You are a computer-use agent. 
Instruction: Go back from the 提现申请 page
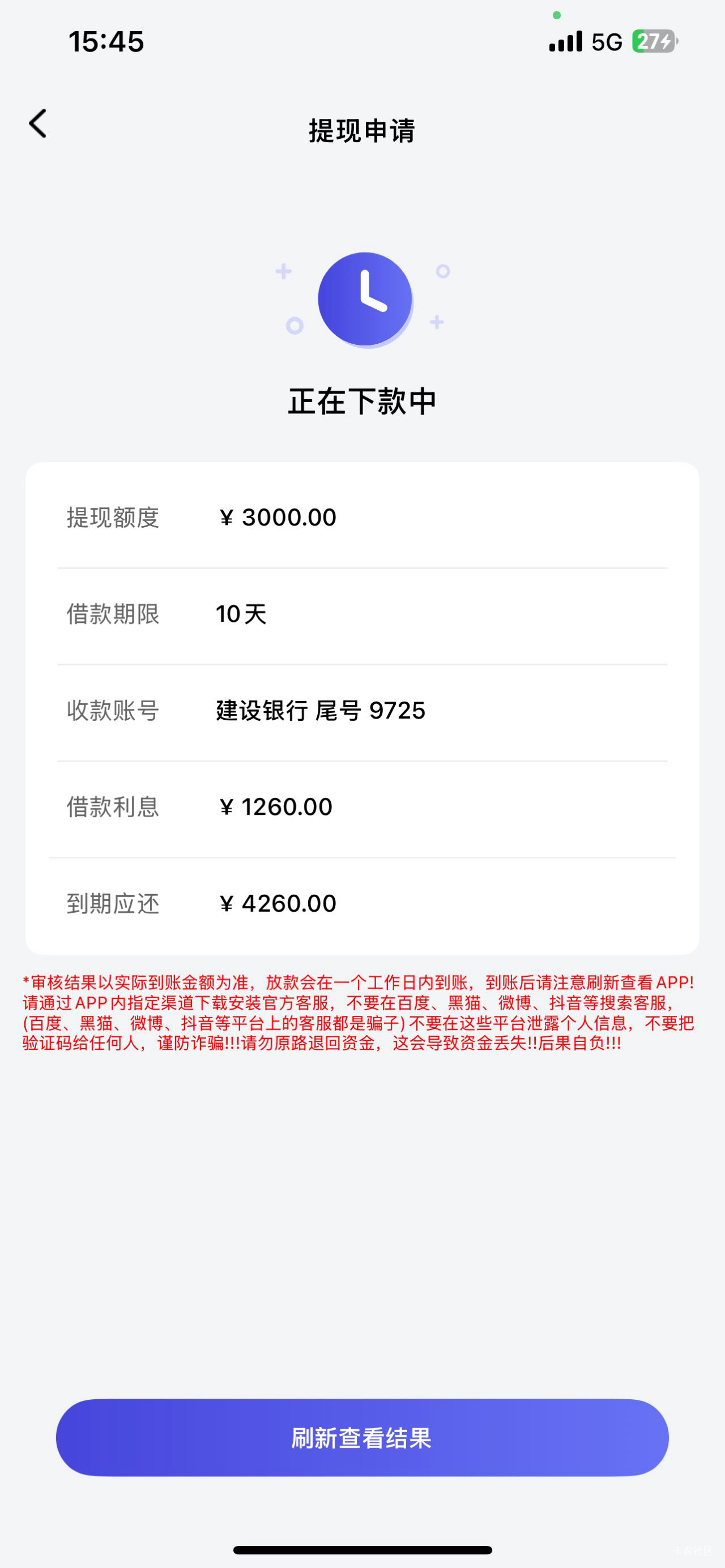click(38, 124)
